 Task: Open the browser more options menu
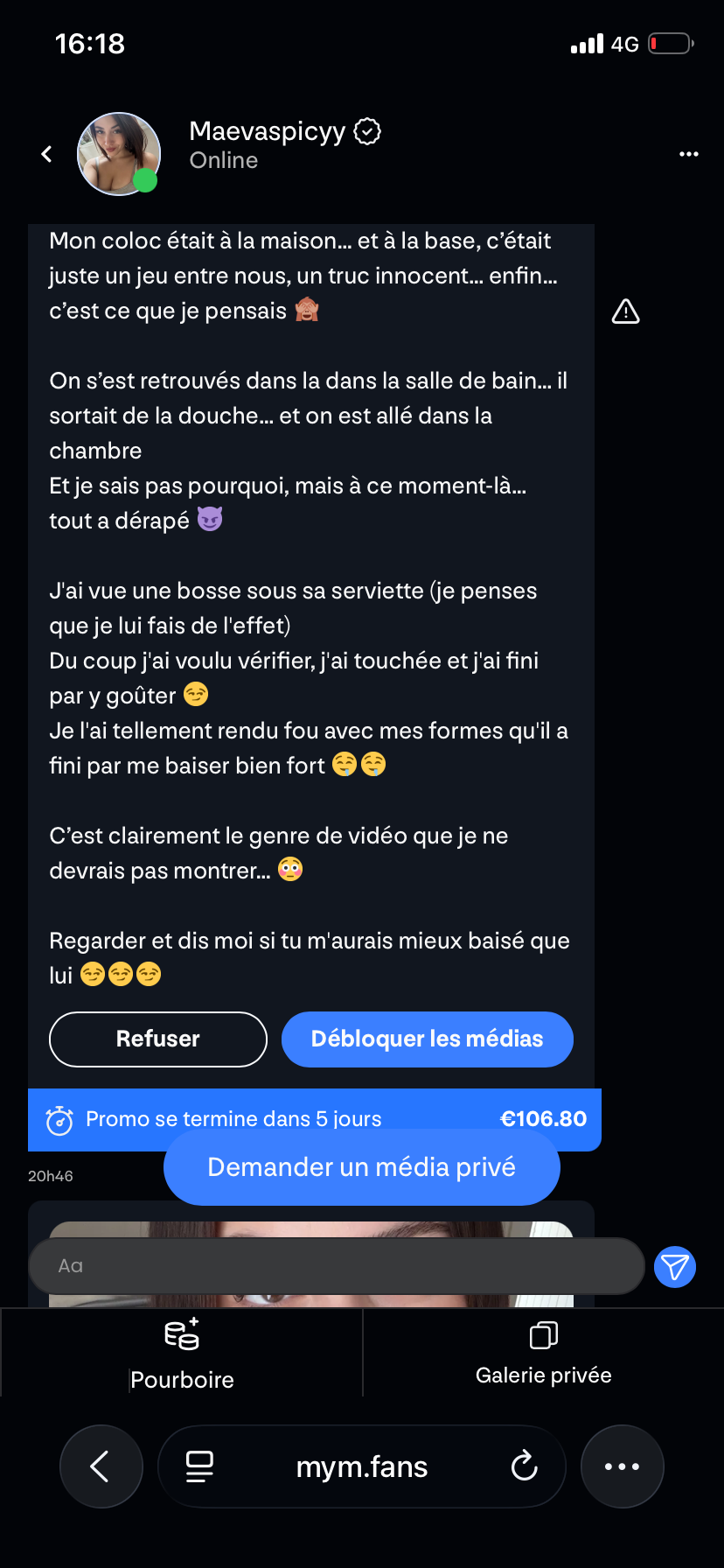[622, 1466]
